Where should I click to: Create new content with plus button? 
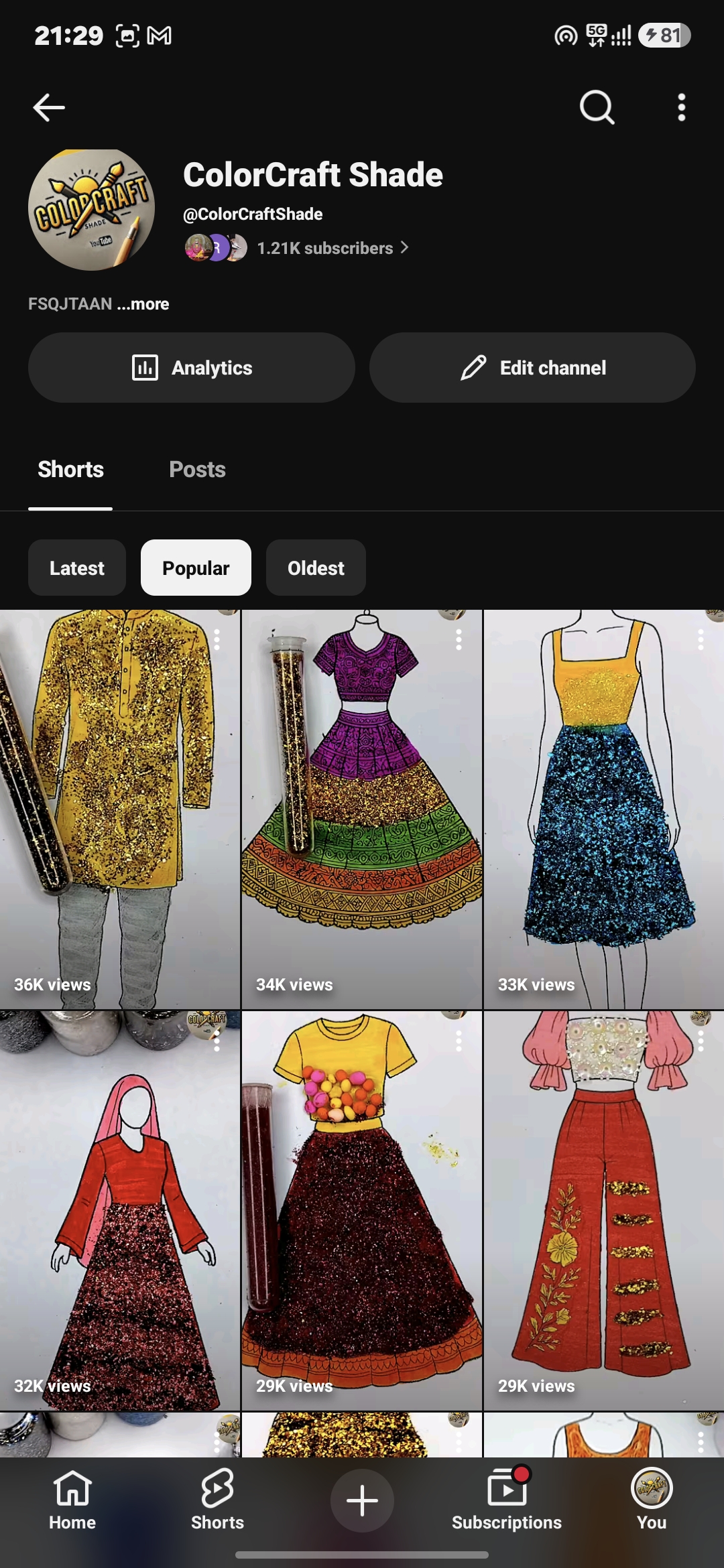coord(362,1500)
